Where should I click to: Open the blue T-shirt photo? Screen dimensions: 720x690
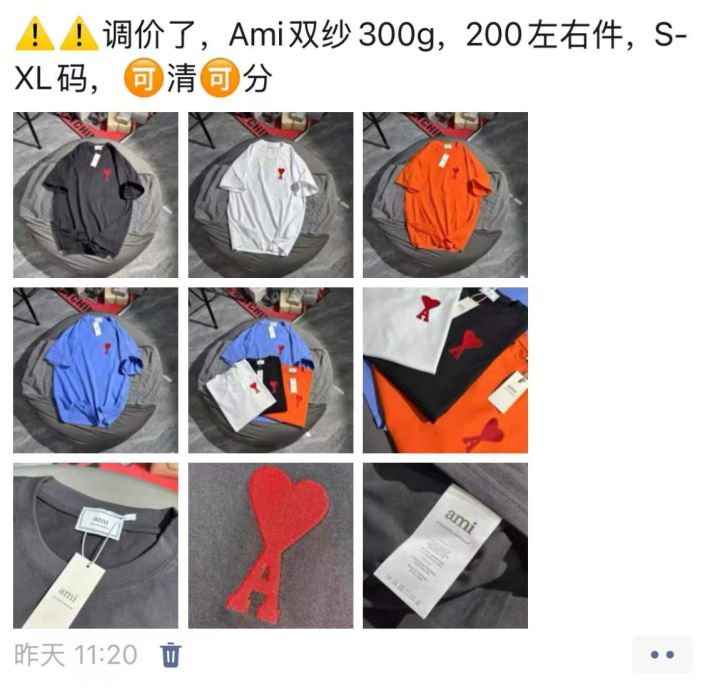pos(96,370)
